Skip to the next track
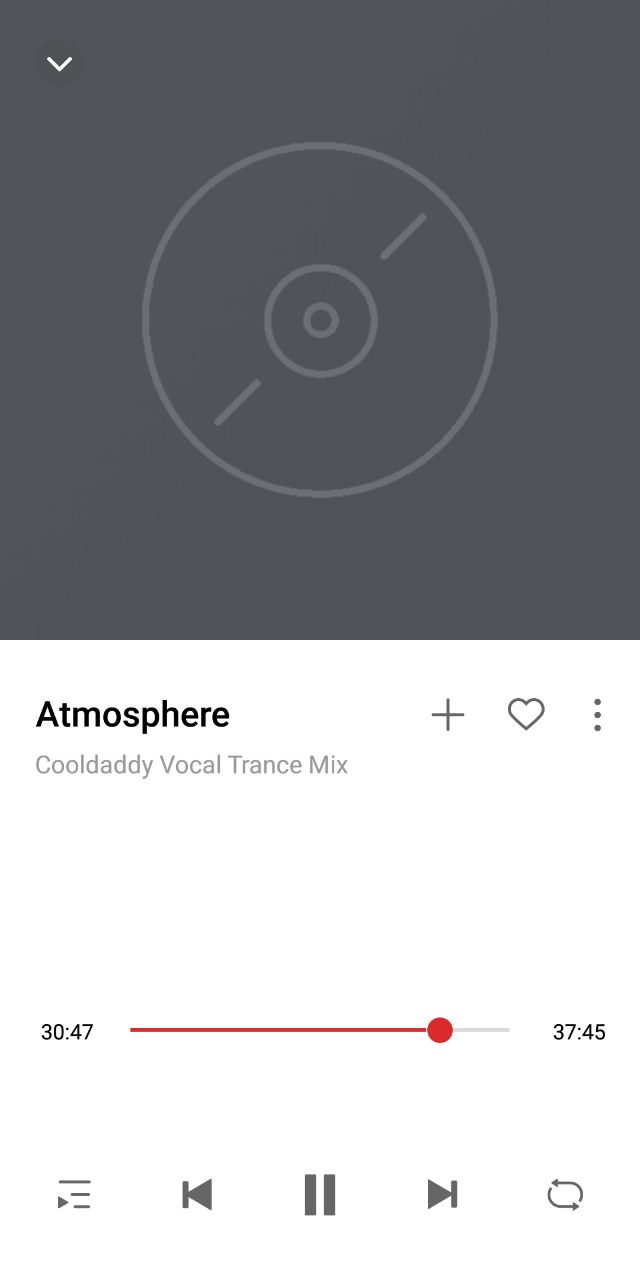This screenshot has height=1280, width=640. click(442, 1195)
